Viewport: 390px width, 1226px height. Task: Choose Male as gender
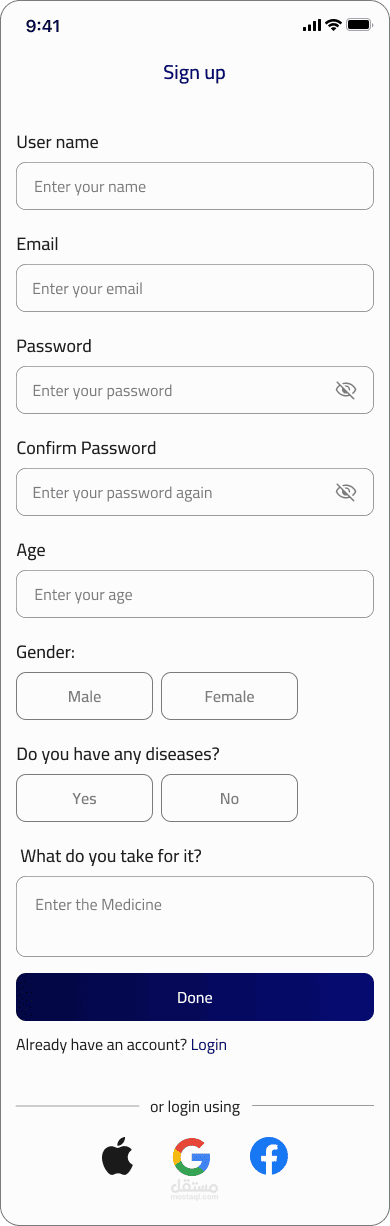click(85, 696)
